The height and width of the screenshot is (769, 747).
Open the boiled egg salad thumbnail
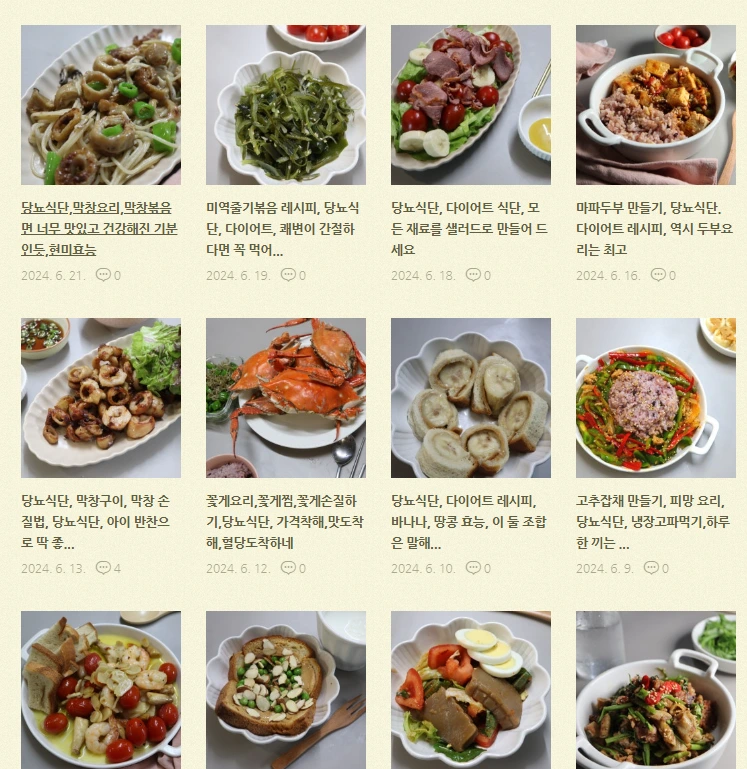(470, 688)
